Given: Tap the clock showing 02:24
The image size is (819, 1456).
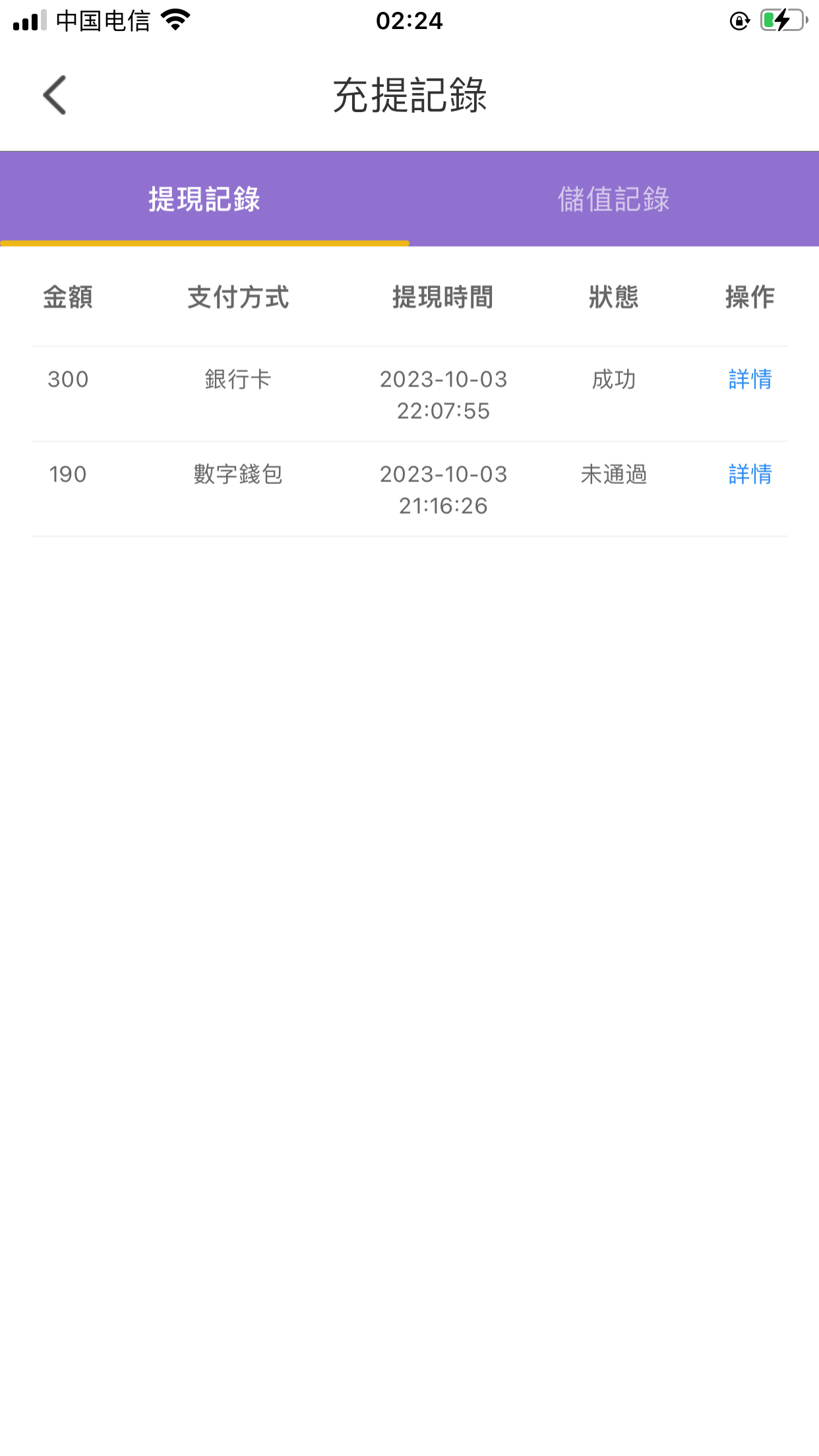Looking at the screenshot, I should tap(409, 20).
